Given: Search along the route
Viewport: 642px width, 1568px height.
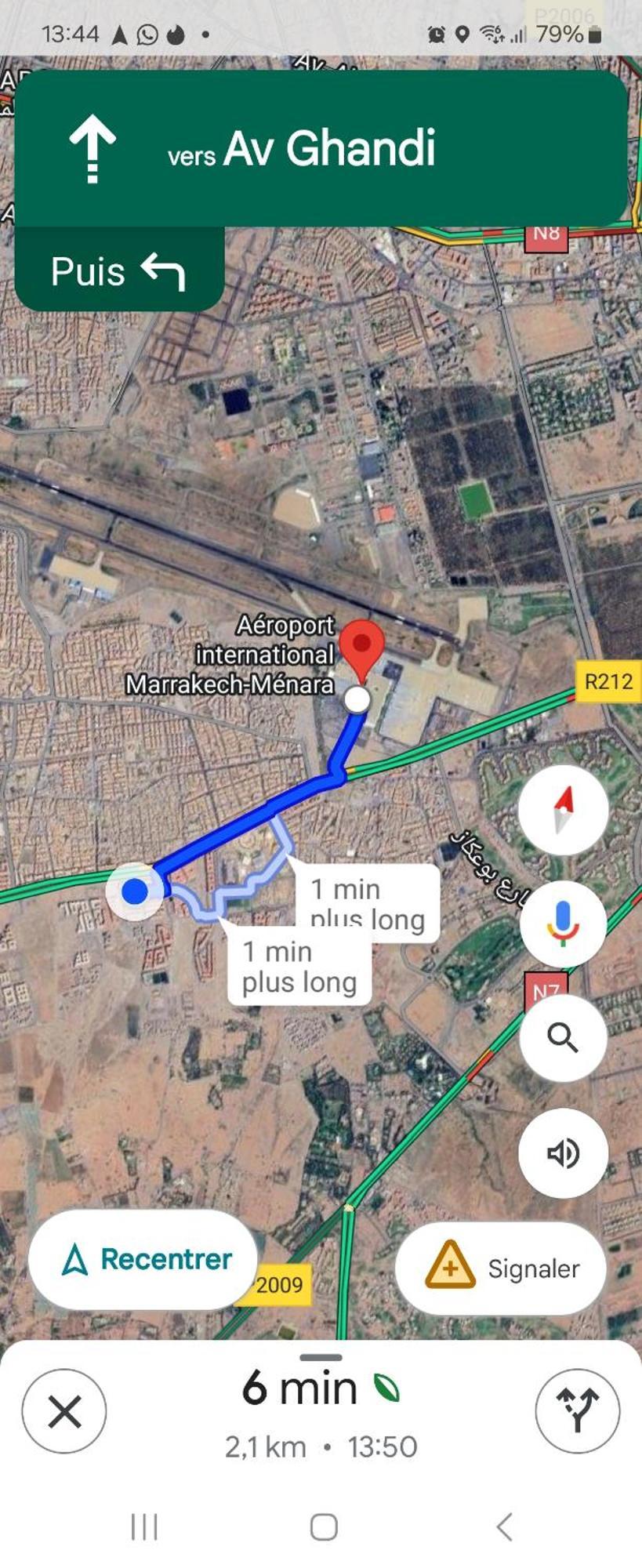Looking at the screenshot, I should point(563,1038).
